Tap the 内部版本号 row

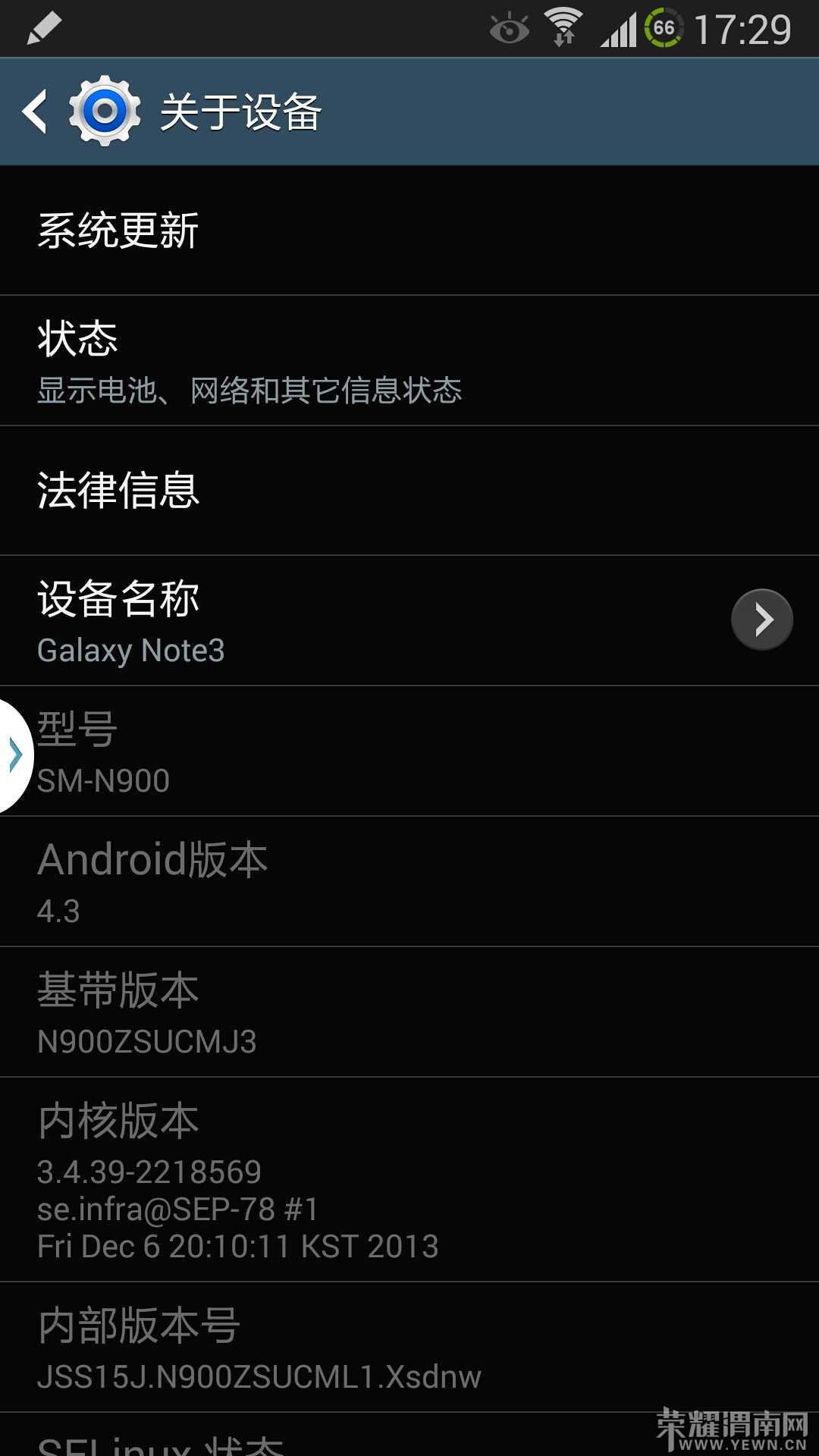409,1348
